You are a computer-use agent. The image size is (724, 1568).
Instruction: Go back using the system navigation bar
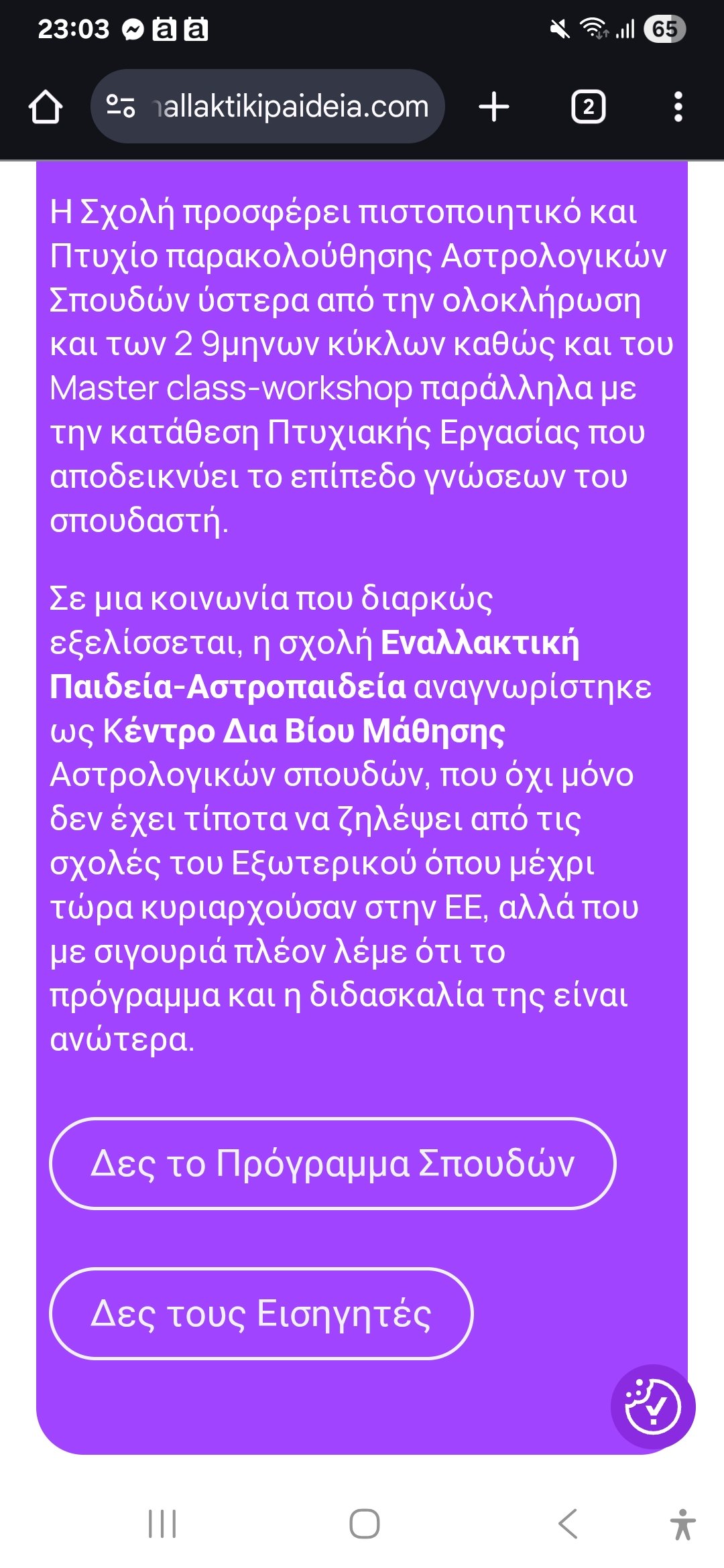coord(568,1524)
